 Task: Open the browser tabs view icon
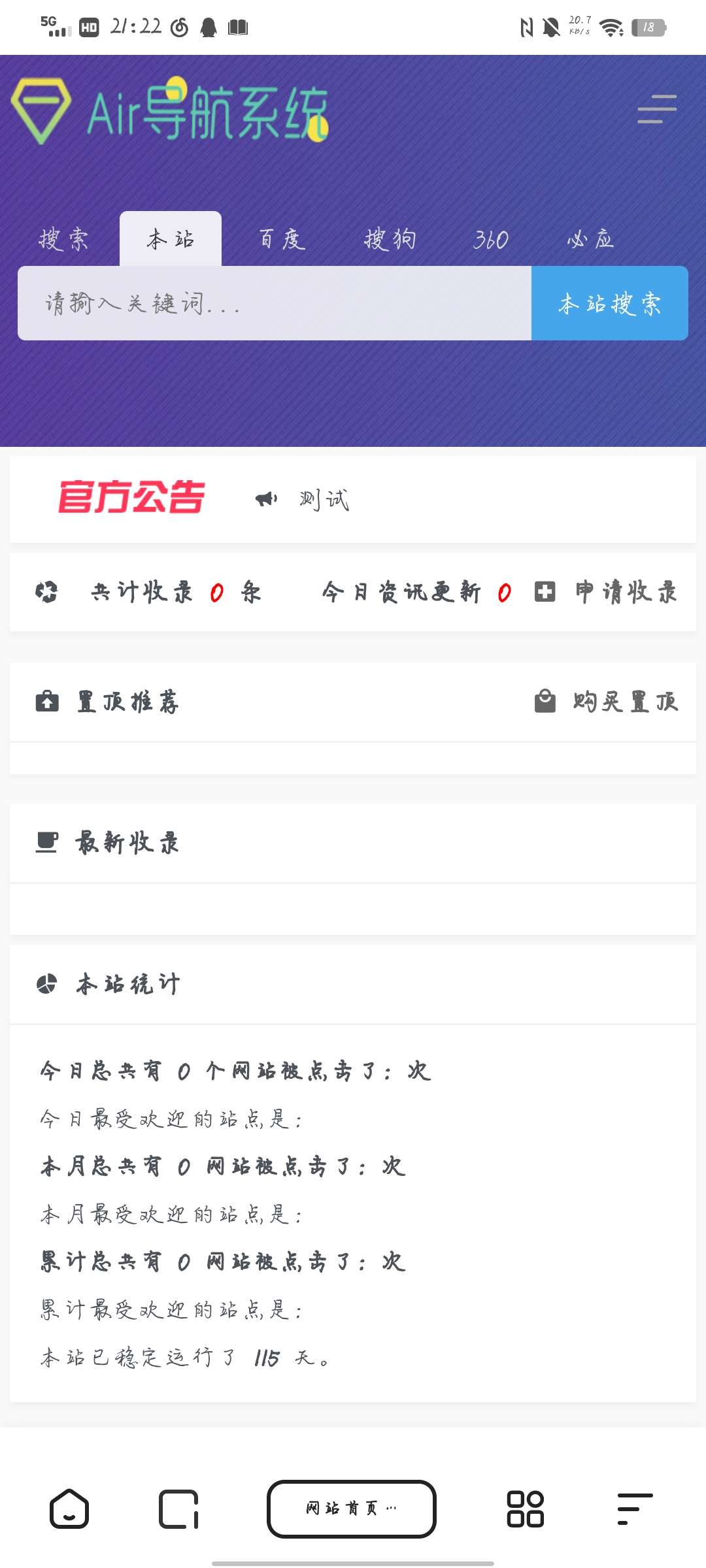pos(176,1509)
